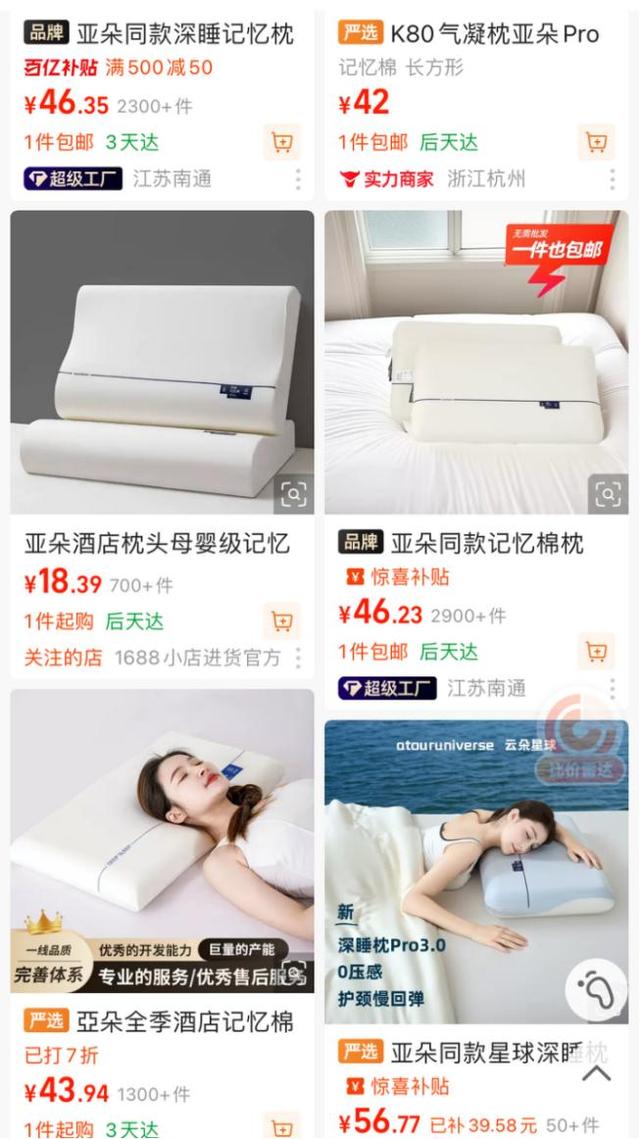
Task: Jump back to top of list
Action: click(x=596, y=1073)
